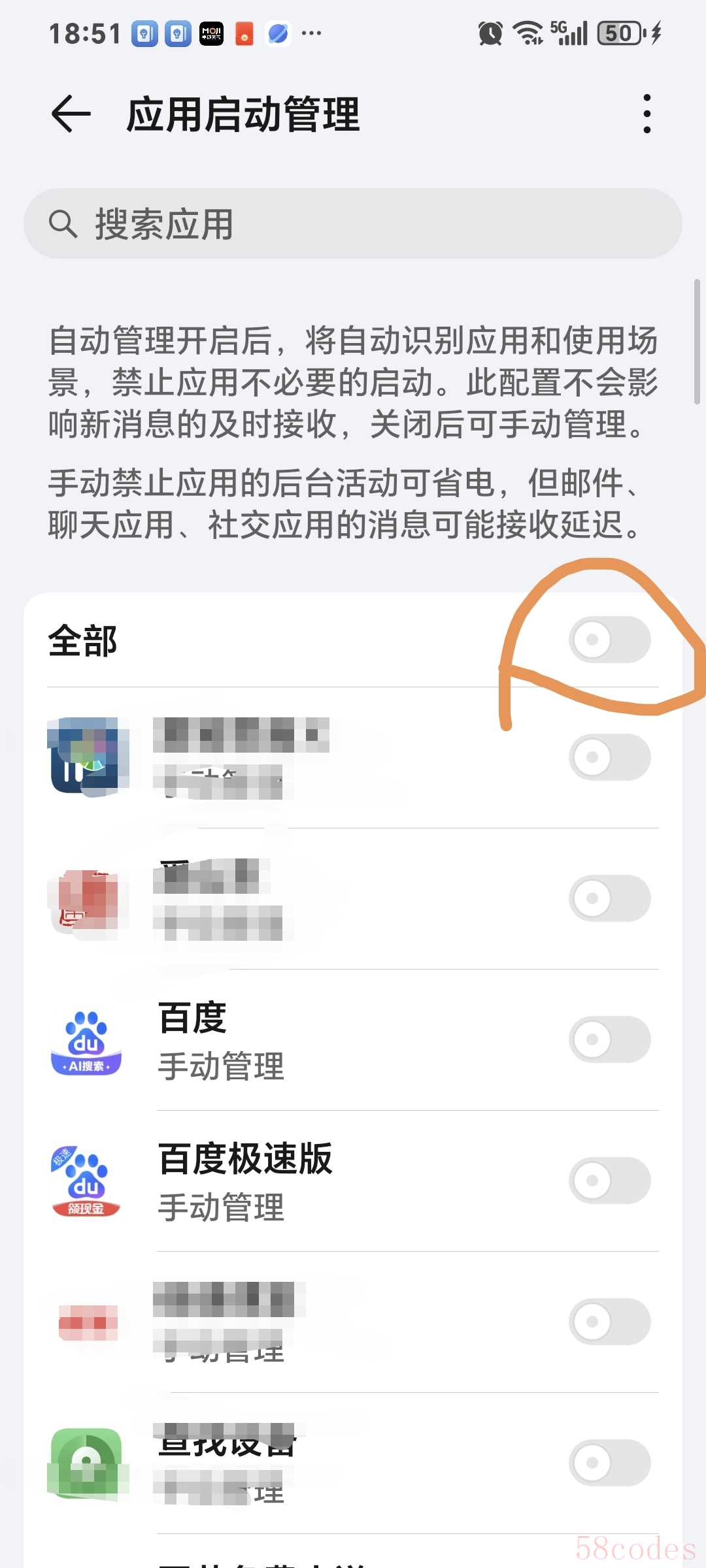
Task: Open the three-dot overflow menu
Action: (647, 114)
